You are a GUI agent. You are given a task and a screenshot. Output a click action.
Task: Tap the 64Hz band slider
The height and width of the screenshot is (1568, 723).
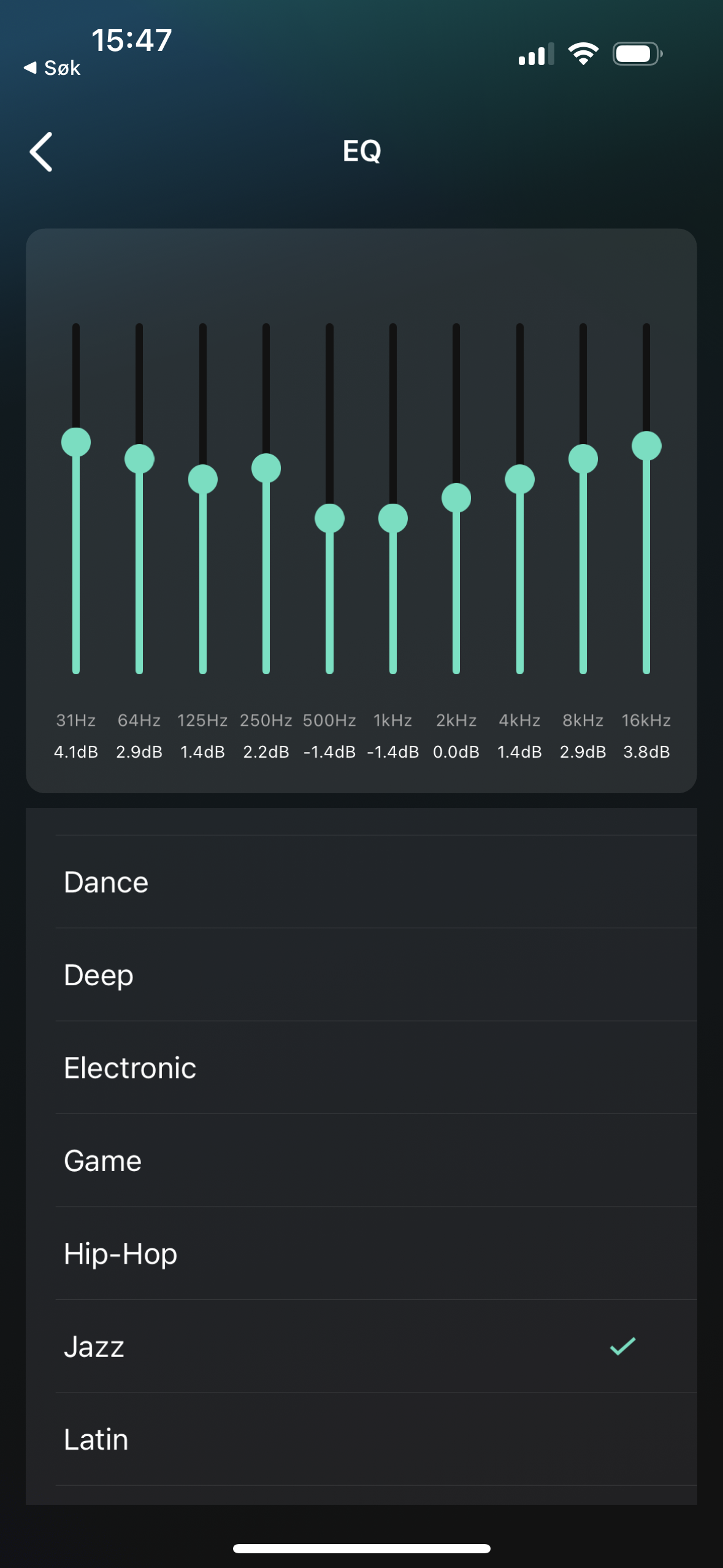[139, 459]
